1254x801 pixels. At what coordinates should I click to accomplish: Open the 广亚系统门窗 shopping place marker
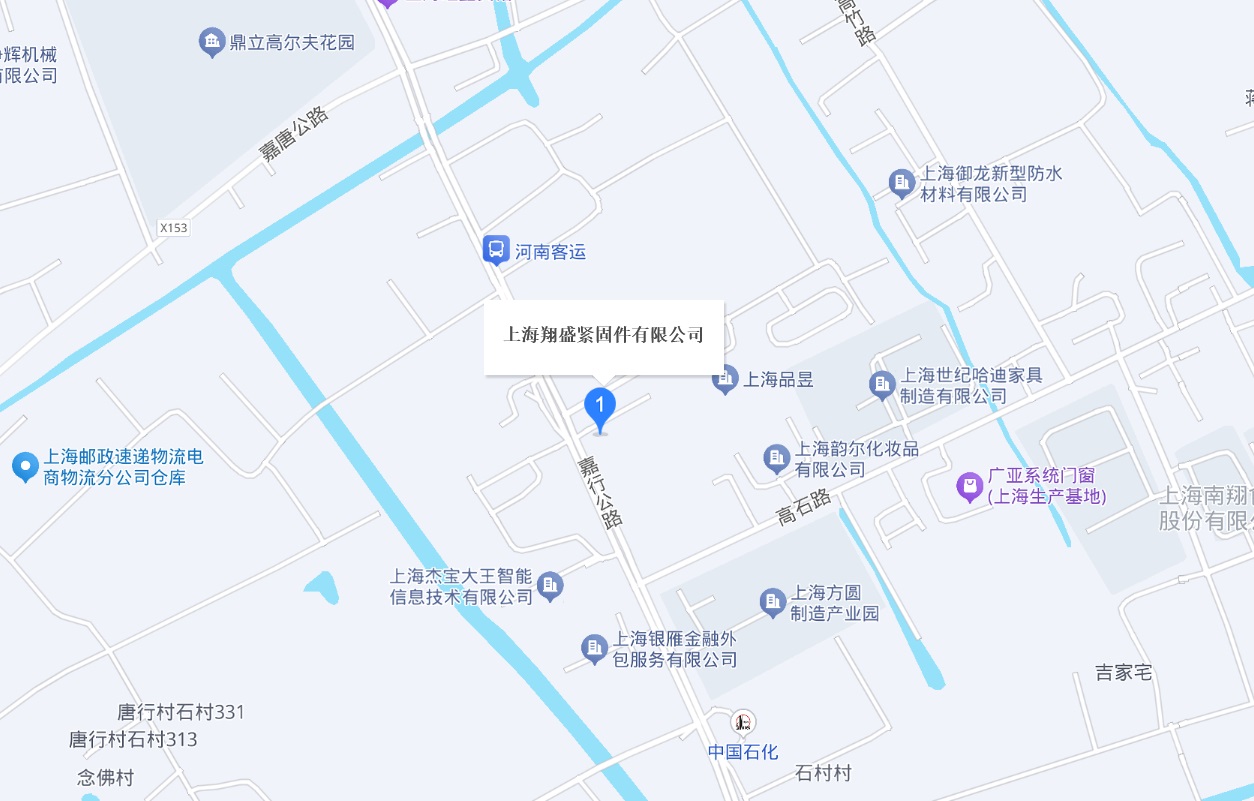pyautogui.click(x=969, y=487)
